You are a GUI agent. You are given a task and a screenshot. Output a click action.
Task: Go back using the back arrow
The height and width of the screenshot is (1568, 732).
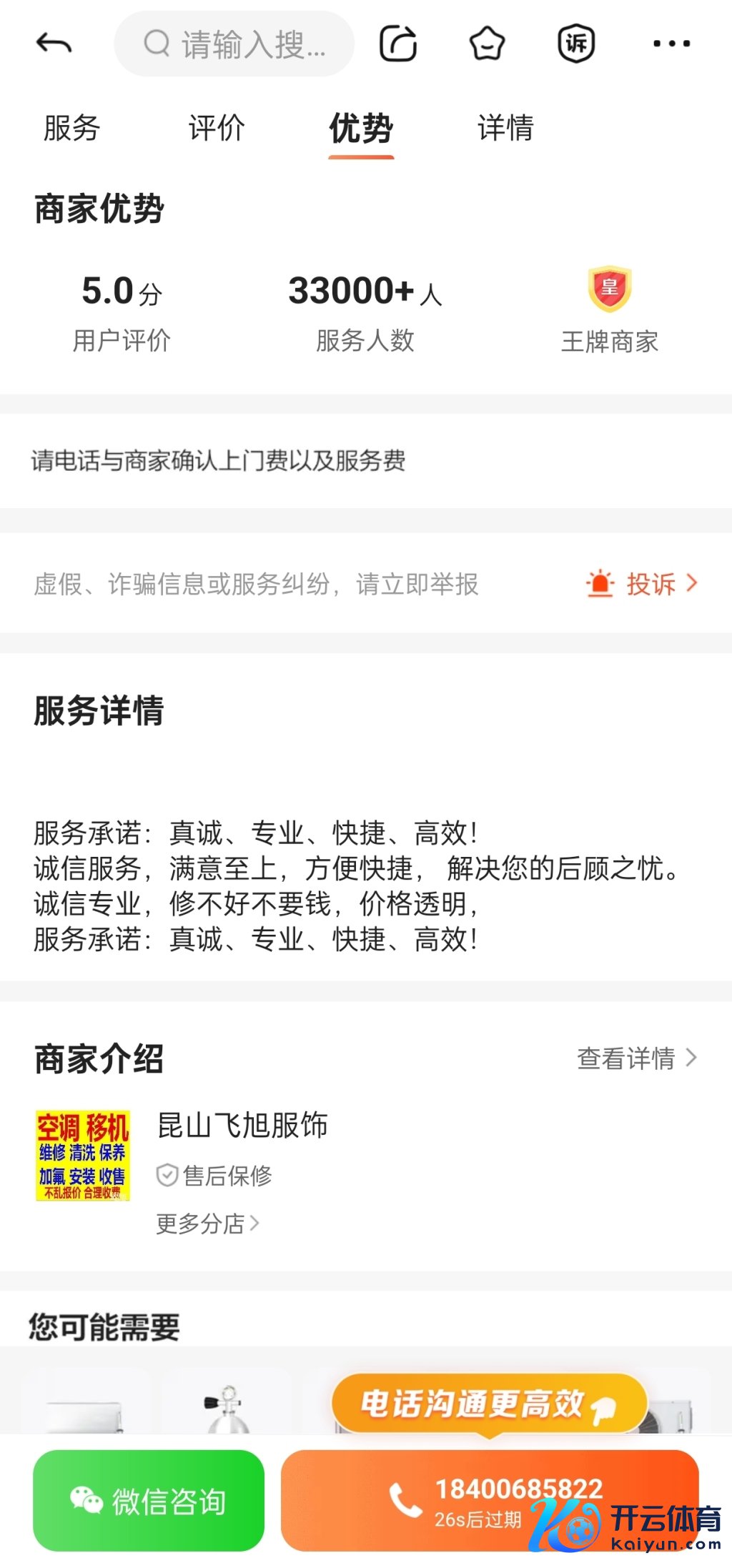pyautogui.click(x=54, y=44)
